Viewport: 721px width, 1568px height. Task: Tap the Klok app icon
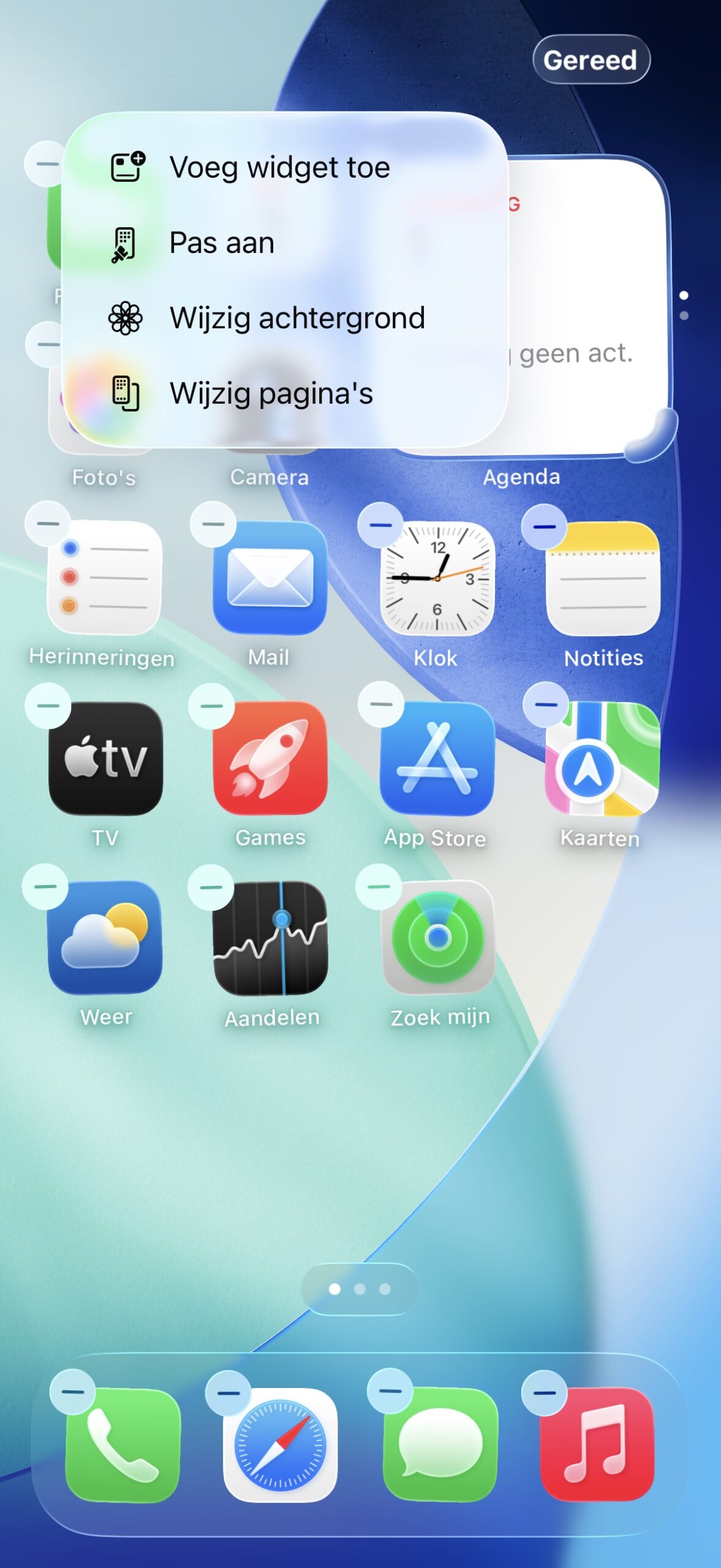(x=437, y=578)
